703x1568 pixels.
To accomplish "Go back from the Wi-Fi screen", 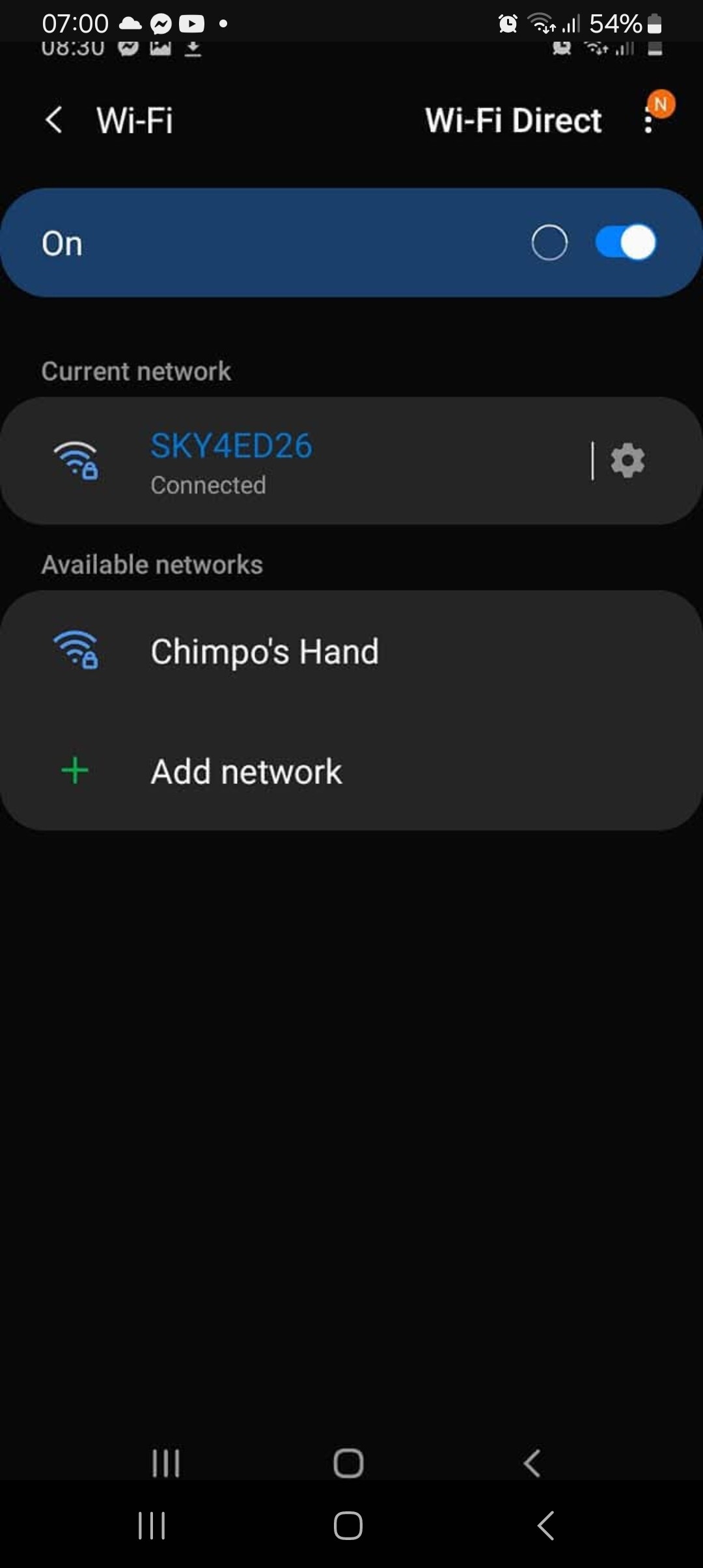I will point(55,120).
